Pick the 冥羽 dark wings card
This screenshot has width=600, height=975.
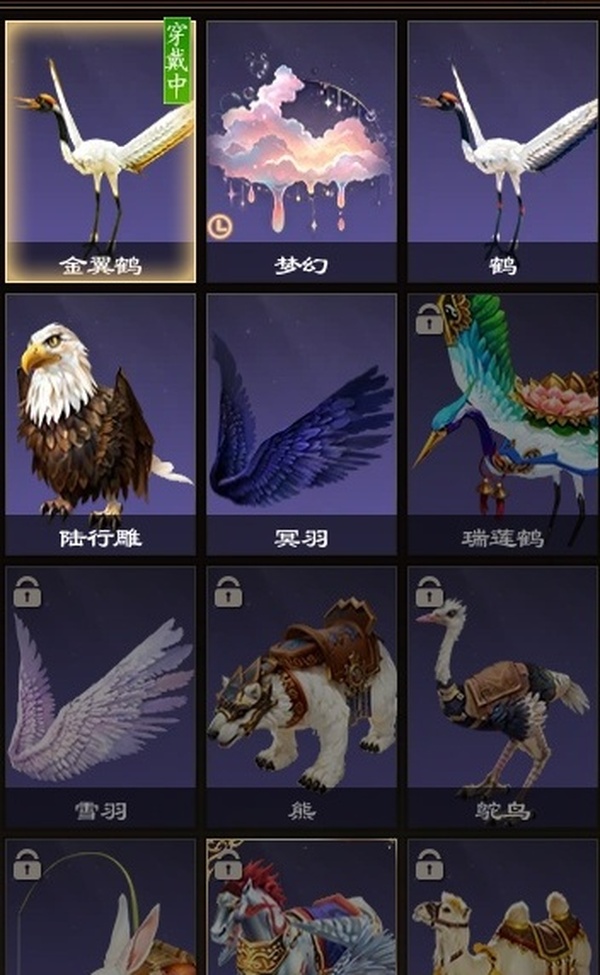click(301, 423)
